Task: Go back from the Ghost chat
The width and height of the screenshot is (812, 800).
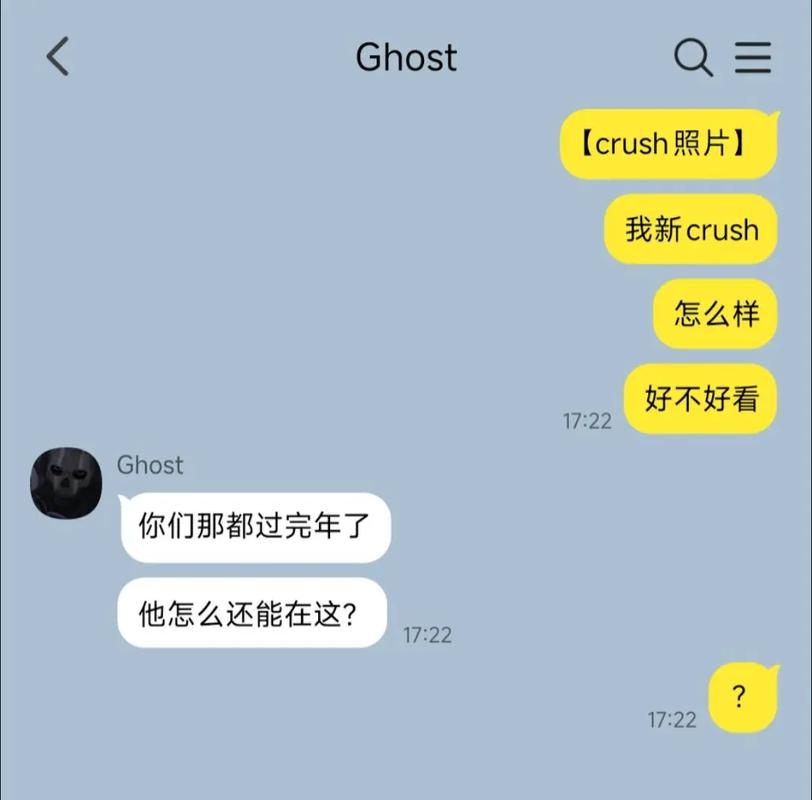Action: coord(58,57)
